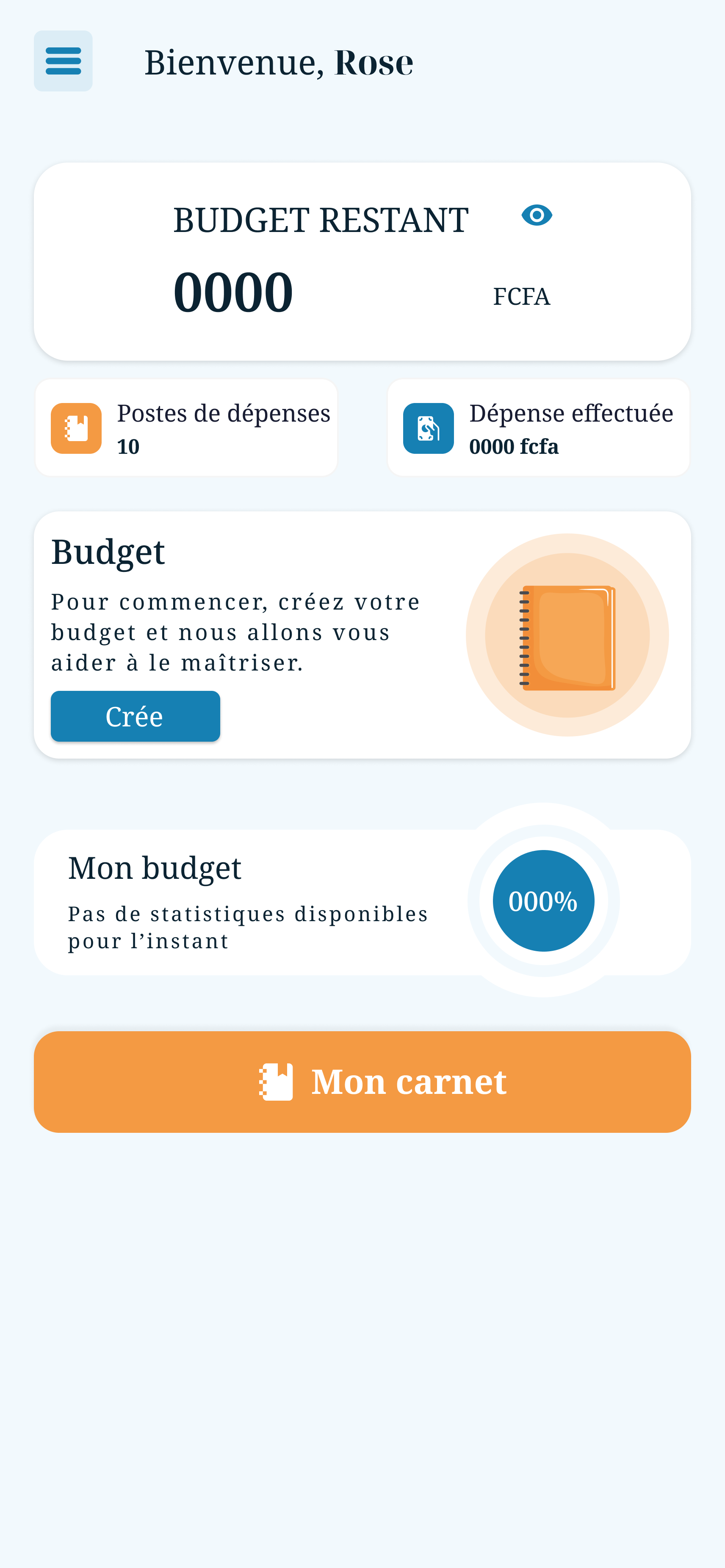Toggle budget restant visibility eye icon
Image resolution: width=725 pixels, height=1568 pixels.
(x=536, y=215)
